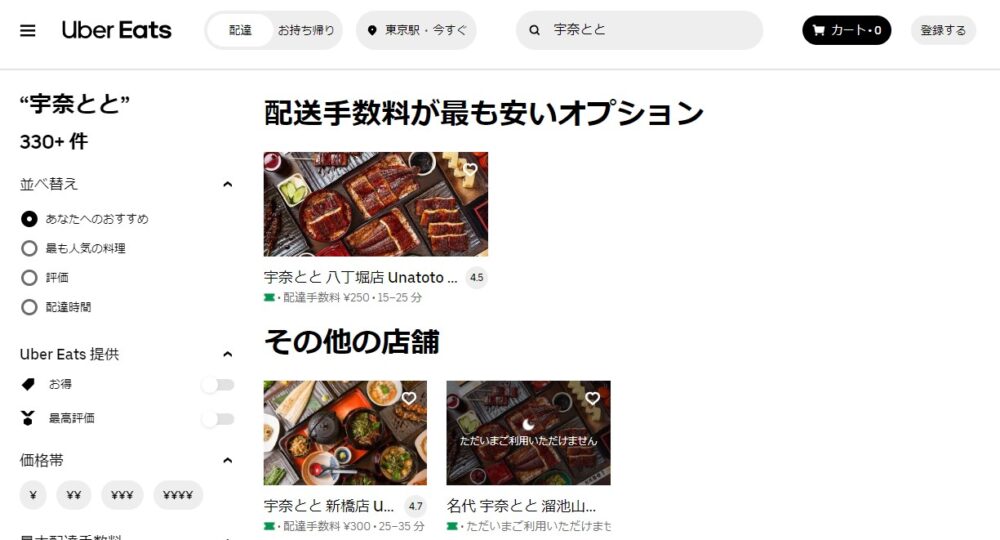Change delivery address 東京駅・今すぐ
The width and height of the screenshot is (1000, 540).
(x=416, y=30)
